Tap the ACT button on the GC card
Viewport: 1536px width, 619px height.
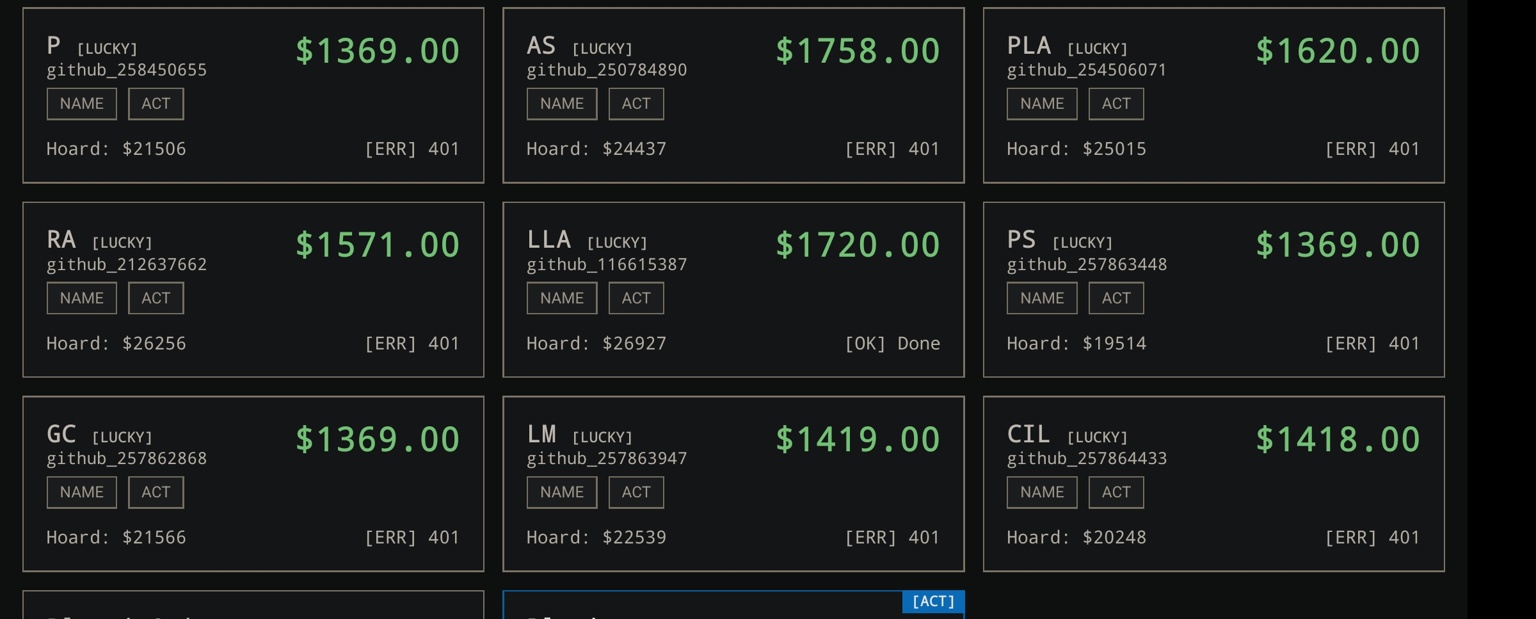(x=156, y=492)
